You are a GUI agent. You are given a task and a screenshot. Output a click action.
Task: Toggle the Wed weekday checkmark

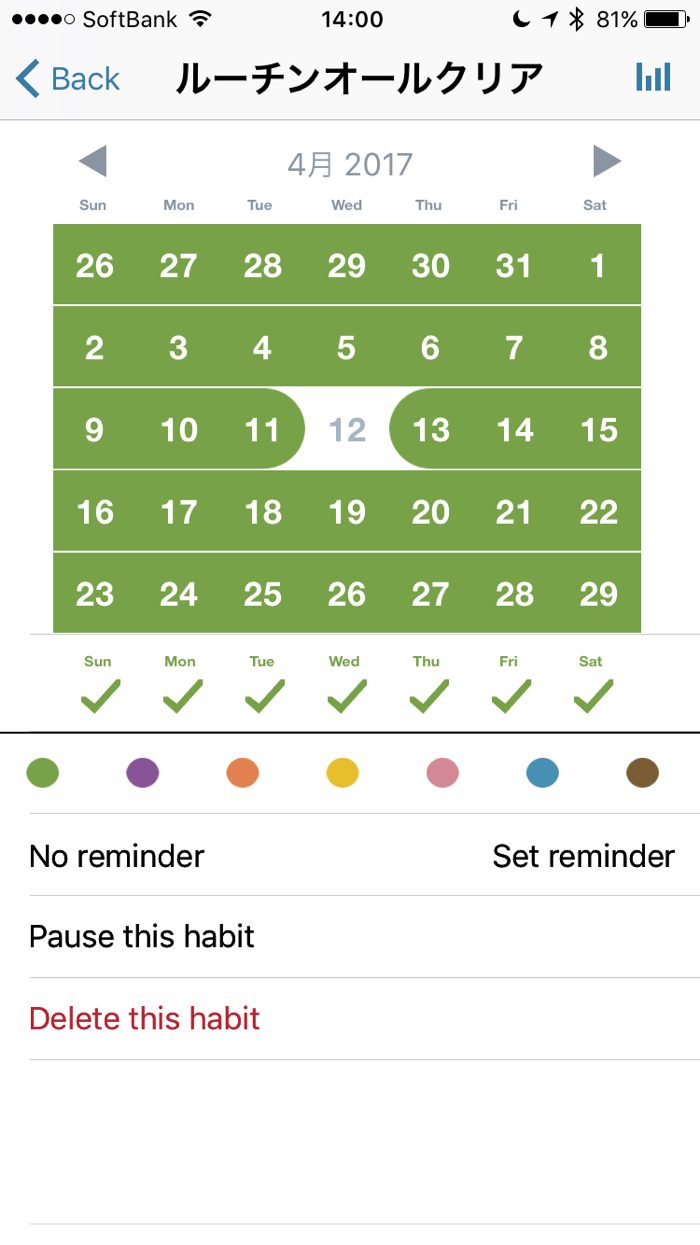345,695
